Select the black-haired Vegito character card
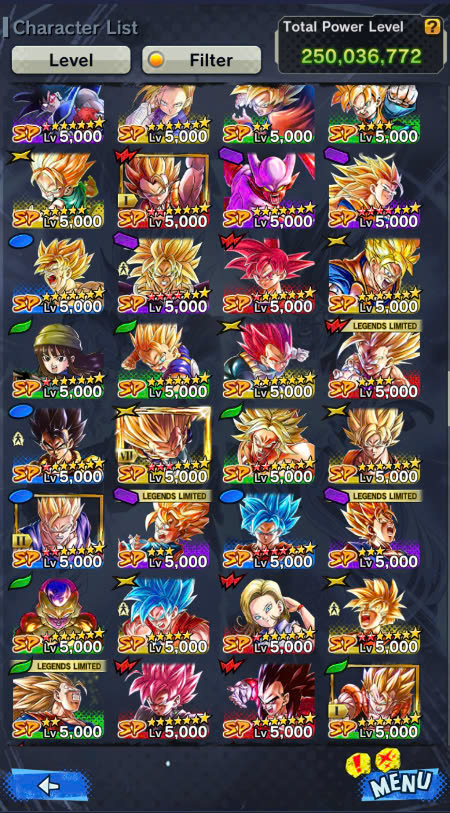The width and height of the screenshot is (450, 813). pyautogui.click(x=58, y=445)
